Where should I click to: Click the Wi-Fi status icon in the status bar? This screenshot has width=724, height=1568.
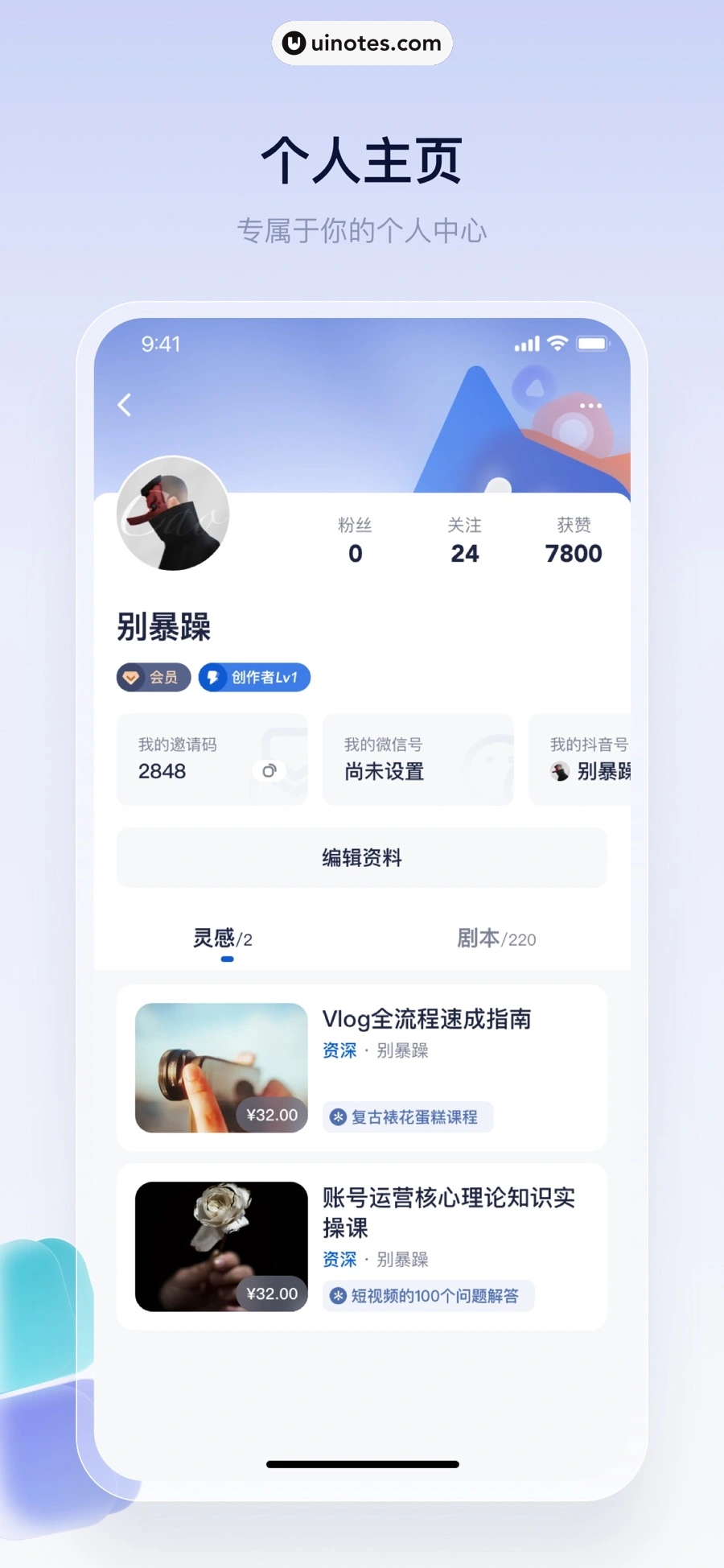click(x=557, y=343)
